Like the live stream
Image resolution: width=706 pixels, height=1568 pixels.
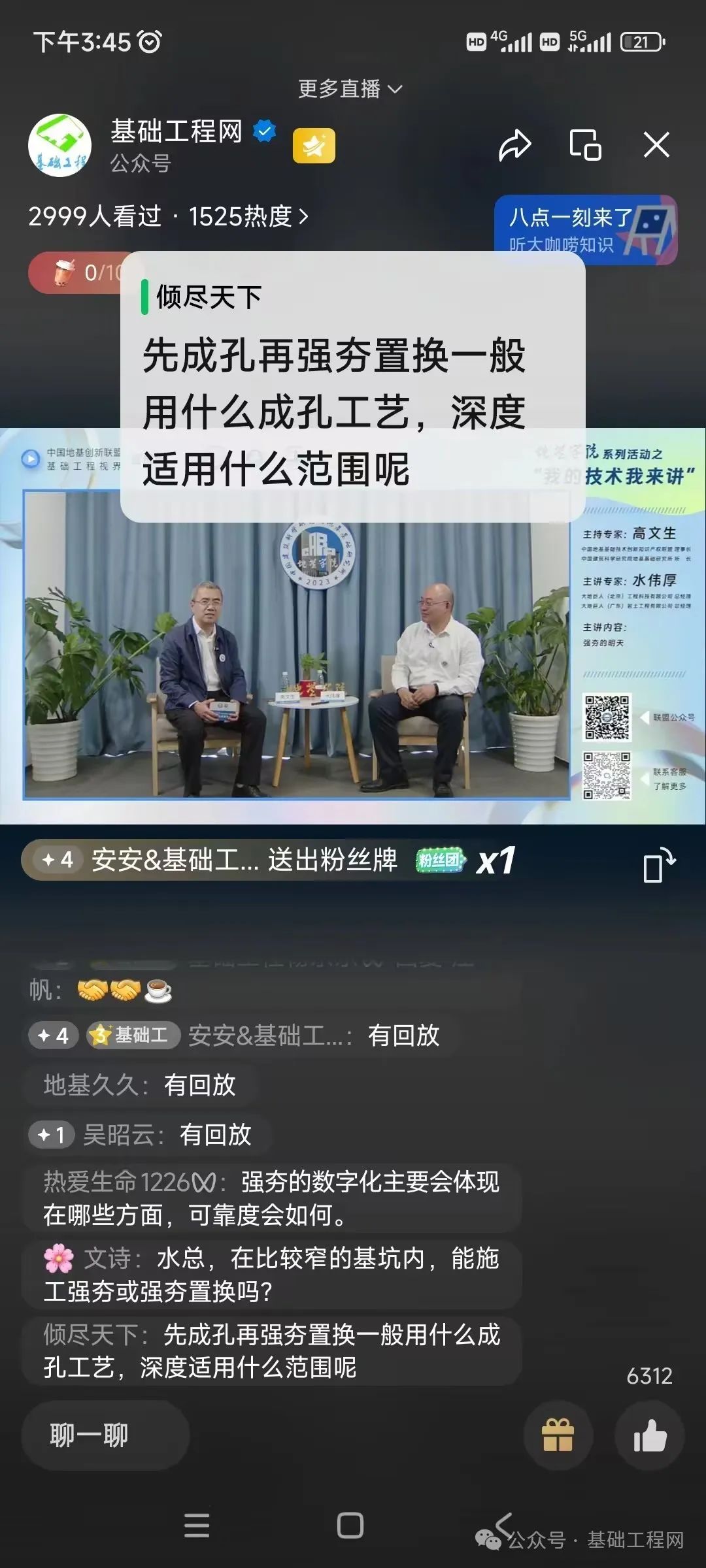click(x=649, y=1435)
